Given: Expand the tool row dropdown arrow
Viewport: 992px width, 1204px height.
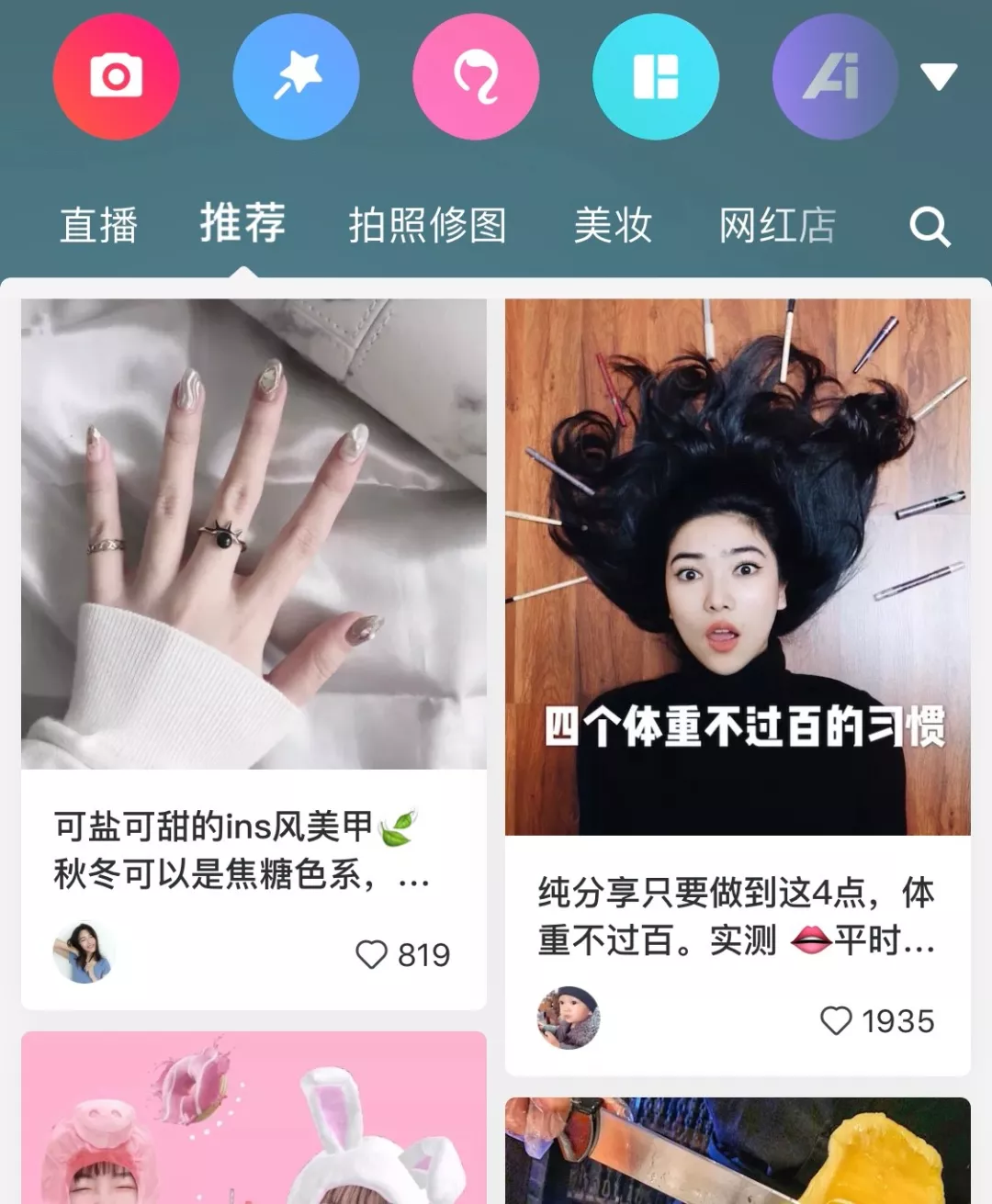Looking at the screenshot, I should click(x=939, y=76).
